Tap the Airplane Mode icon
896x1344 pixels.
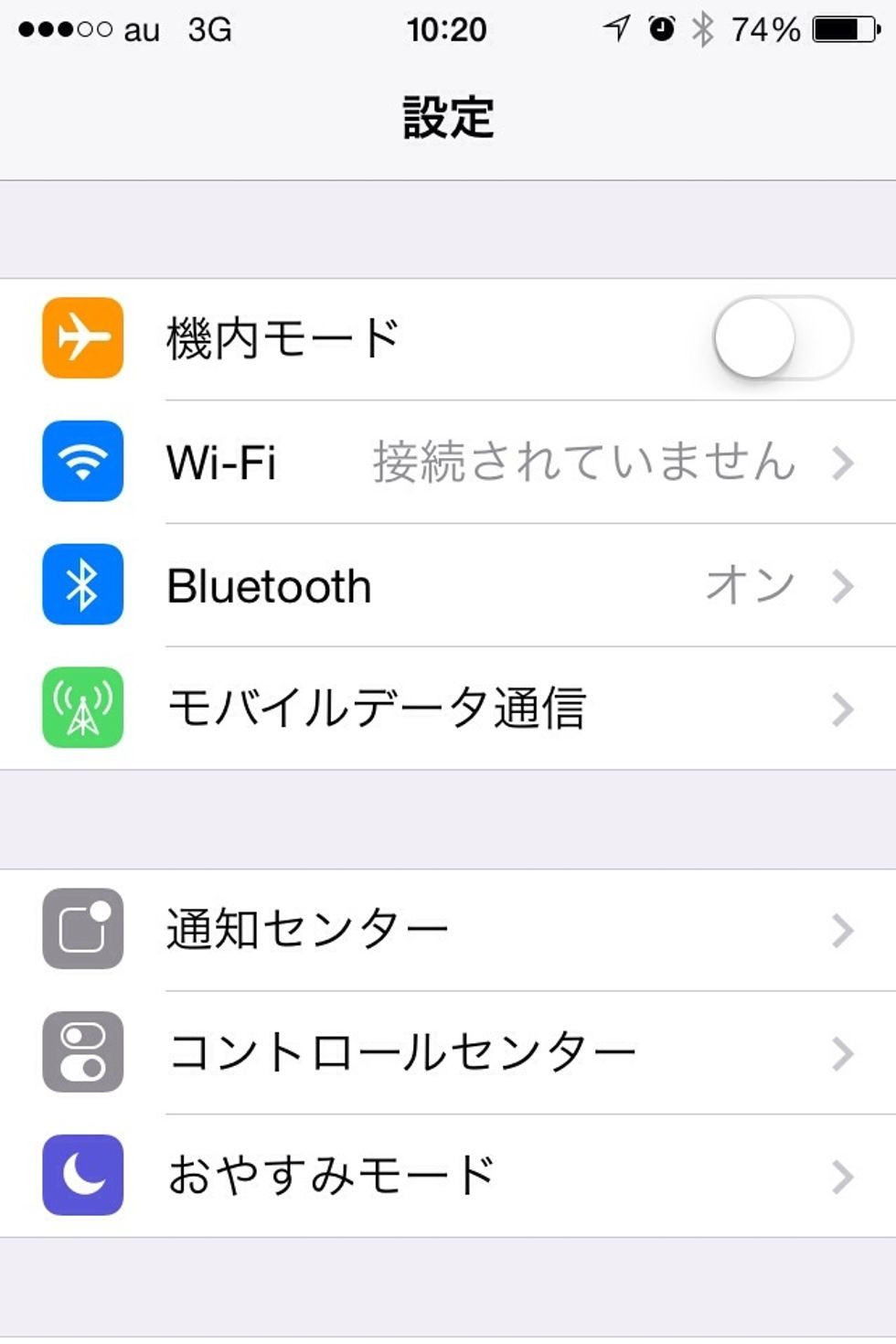tap(82, 339)
